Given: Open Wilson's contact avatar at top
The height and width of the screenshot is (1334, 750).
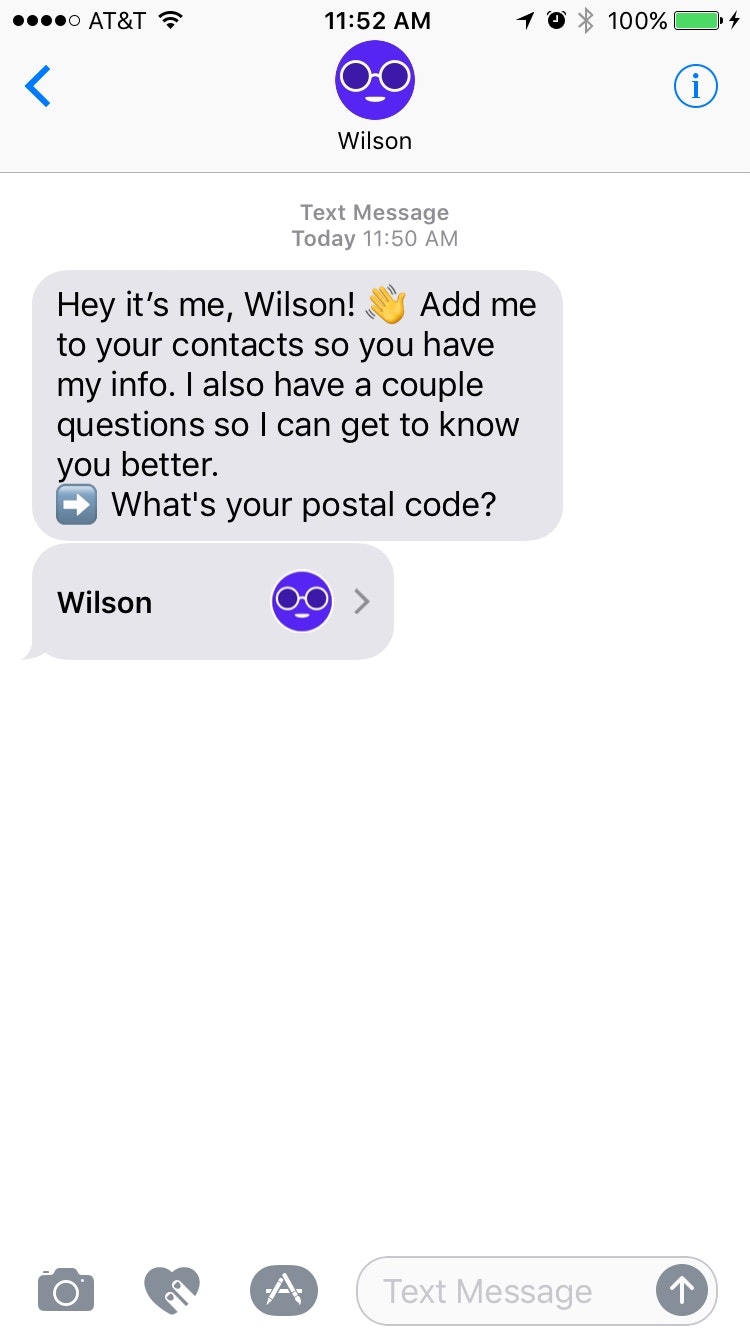Looking at the screenshot, I should [x=375, y=80].
